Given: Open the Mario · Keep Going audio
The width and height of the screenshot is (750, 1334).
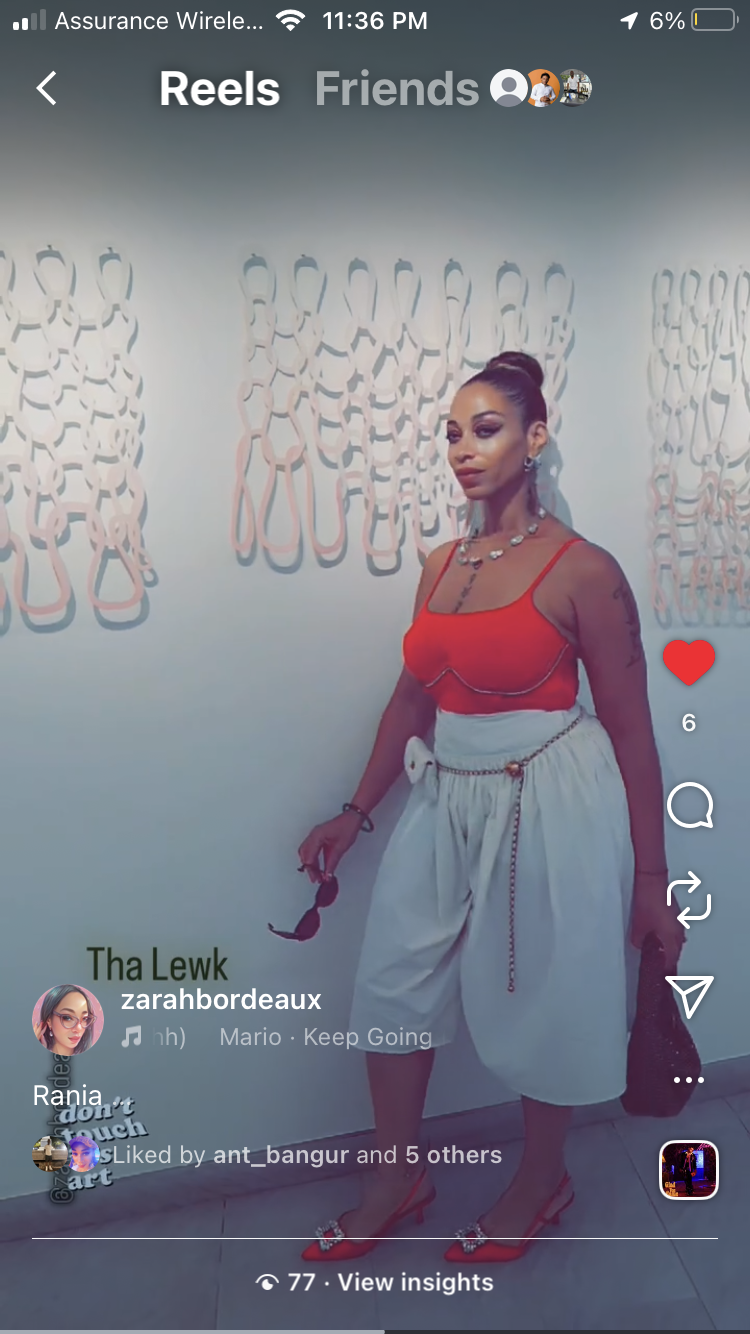Looking at the screenshot, I should (325, 1037).
